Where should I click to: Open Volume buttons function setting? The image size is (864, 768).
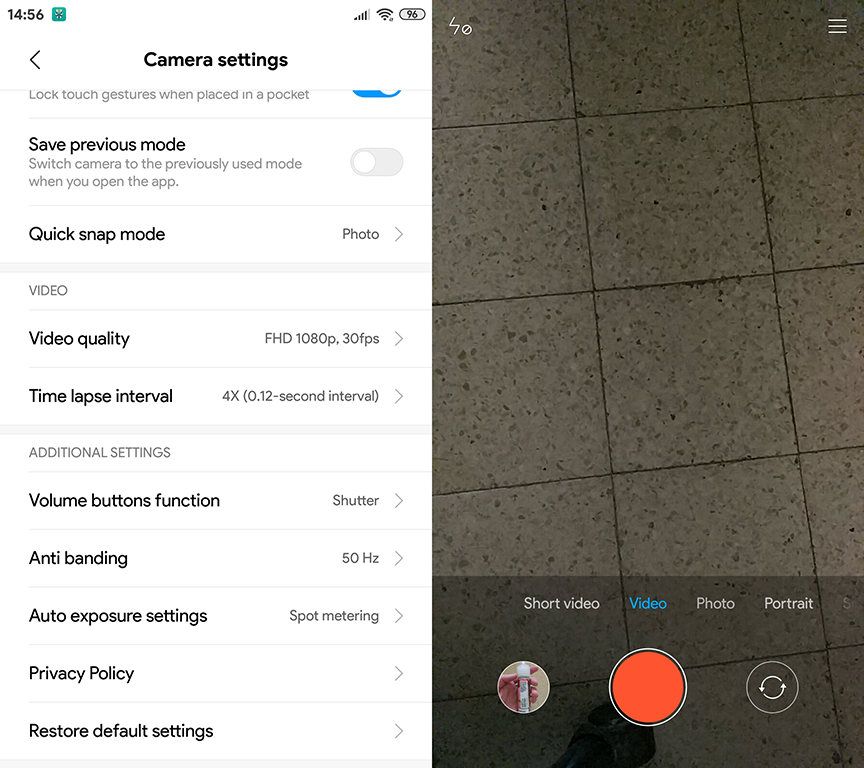[215, 501]
